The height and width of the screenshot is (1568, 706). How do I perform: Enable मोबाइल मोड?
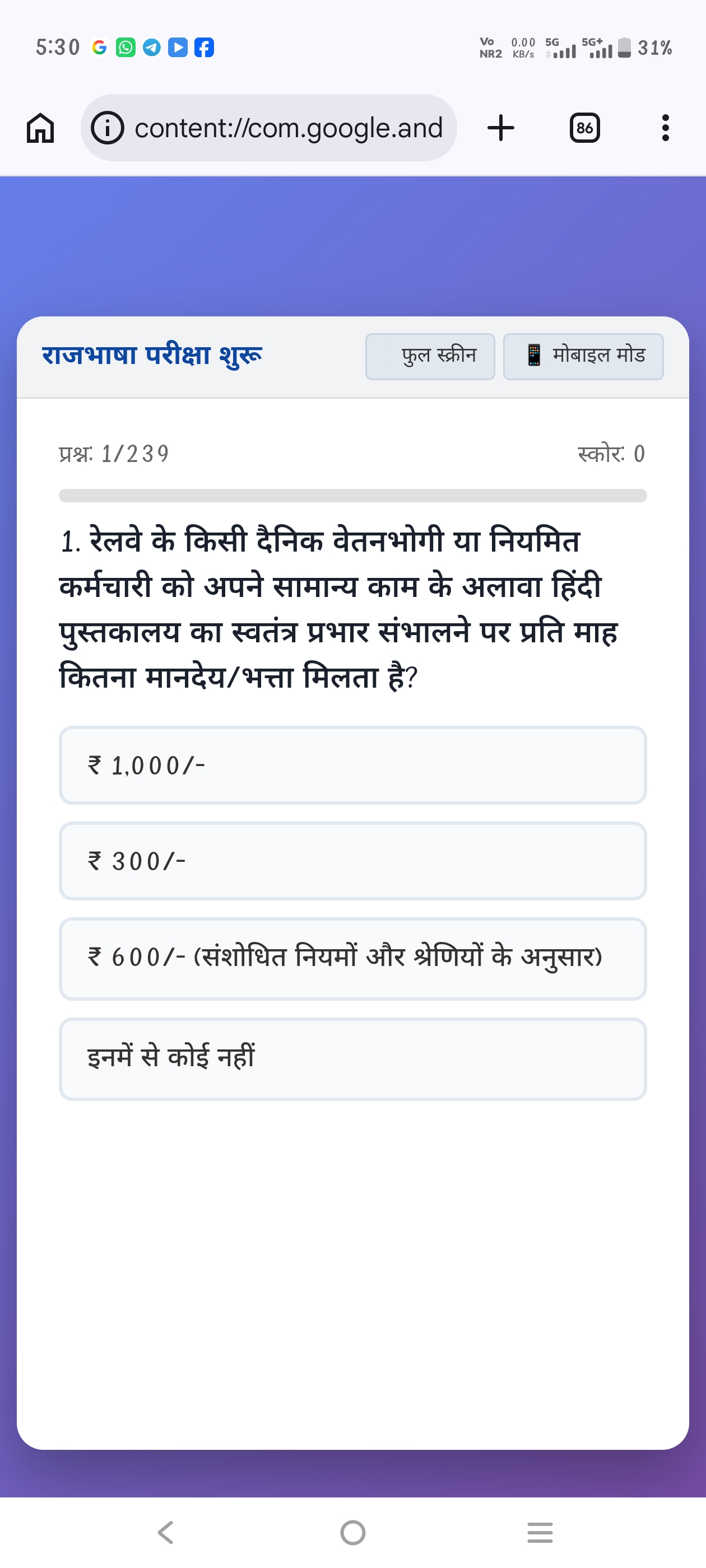[583, 357]
